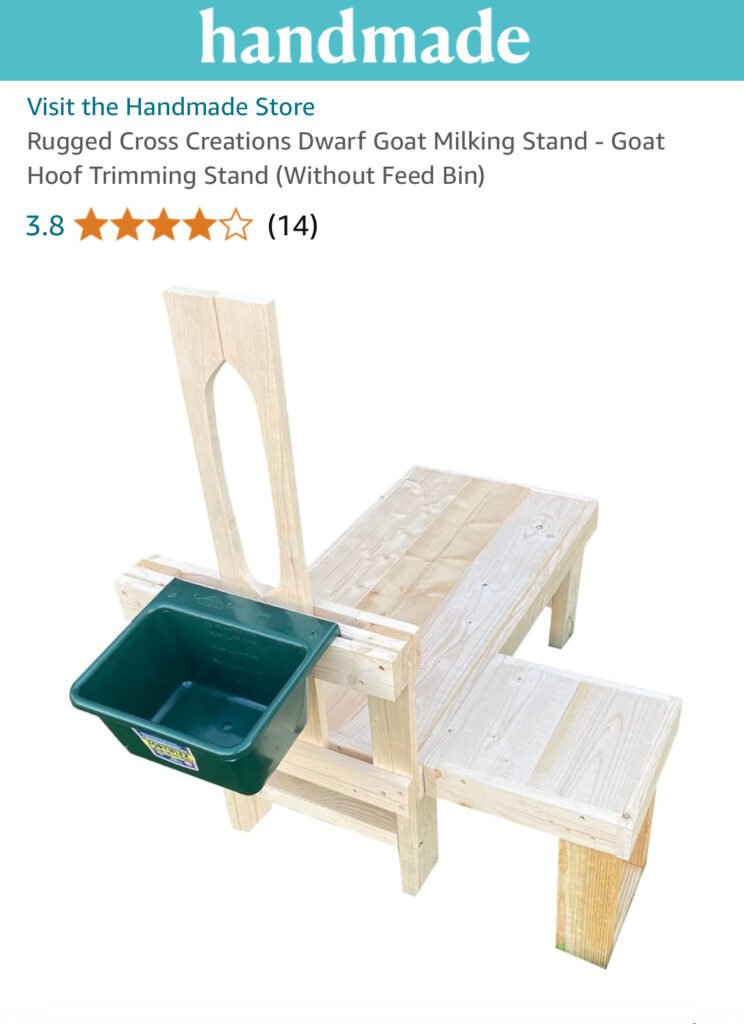View the 14 customer reviews
The height and width of the screenshot is (1024, 744).
(x=292, y=225)
